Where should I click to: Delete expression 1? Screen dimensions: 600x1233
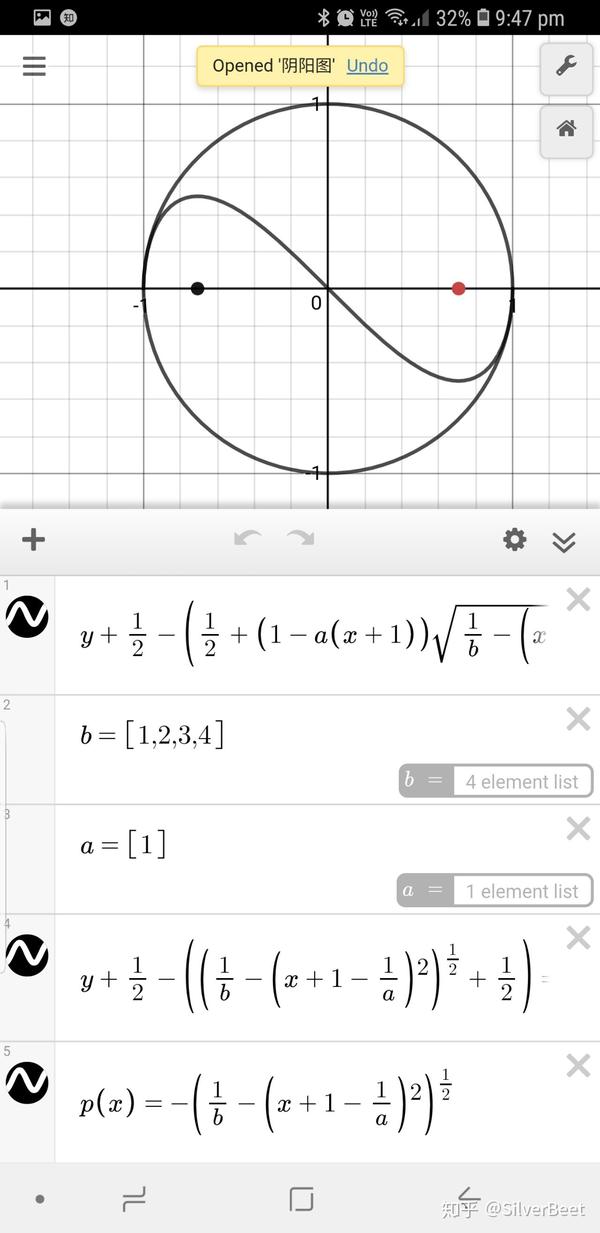click(x=578, y=599)
